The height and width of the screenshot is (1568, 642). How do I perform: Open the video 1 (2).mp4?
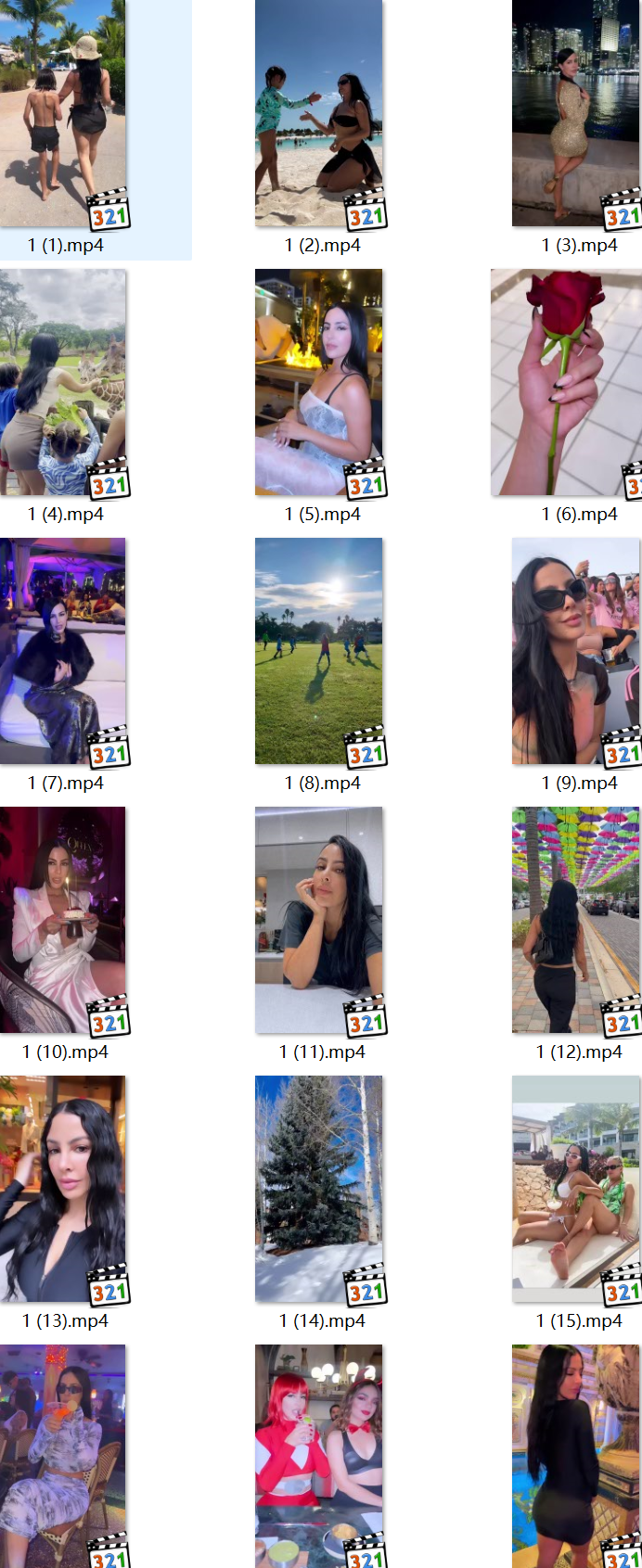tap(318, 113)
